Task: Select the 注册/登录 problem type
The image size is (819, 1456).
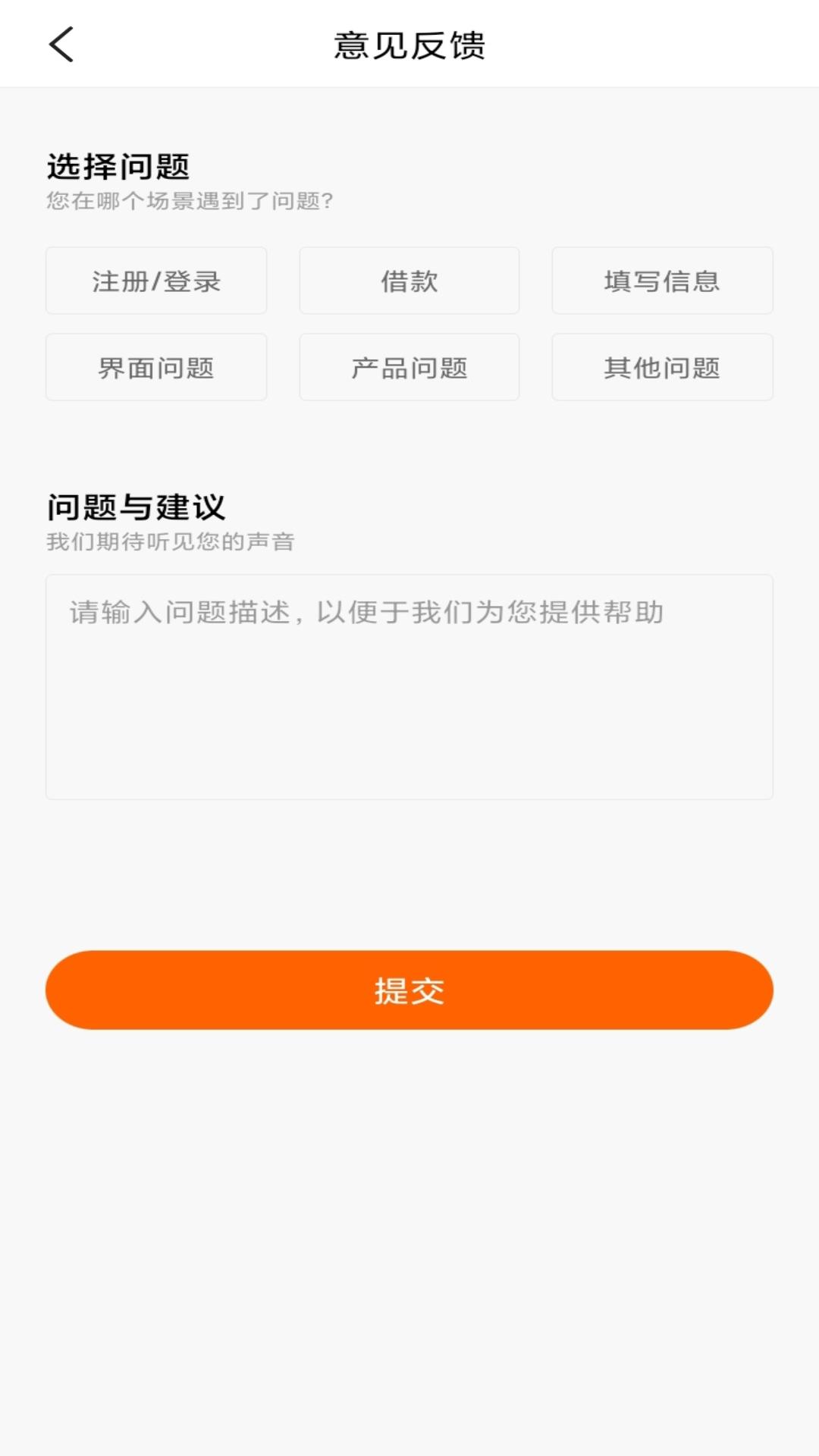Action: click(x=156, y=281)
